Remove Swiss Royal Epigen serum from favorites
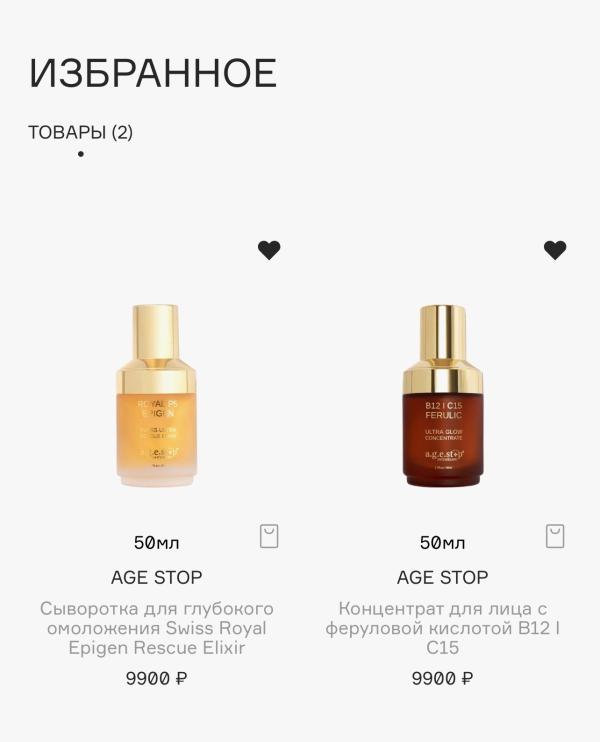 point(269,250)
